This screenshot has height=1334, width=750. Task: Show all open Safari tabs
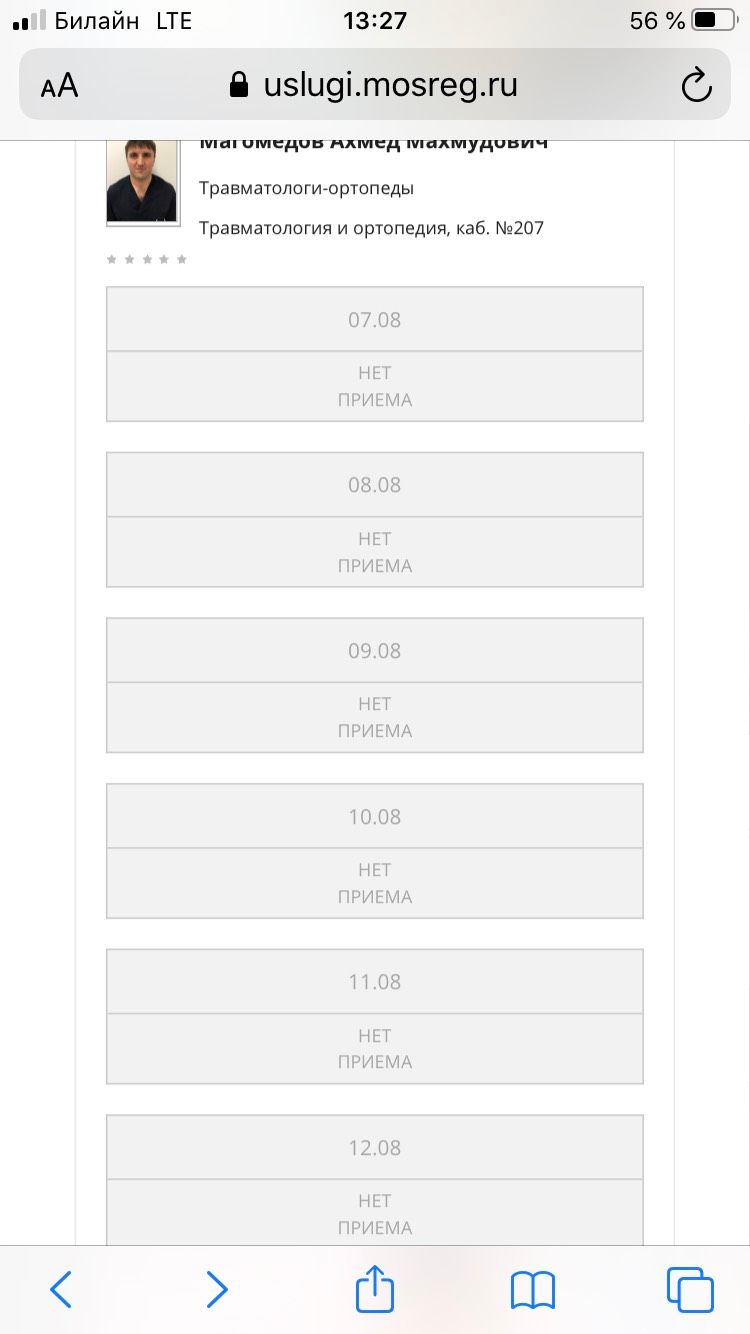coord(690,1289)
